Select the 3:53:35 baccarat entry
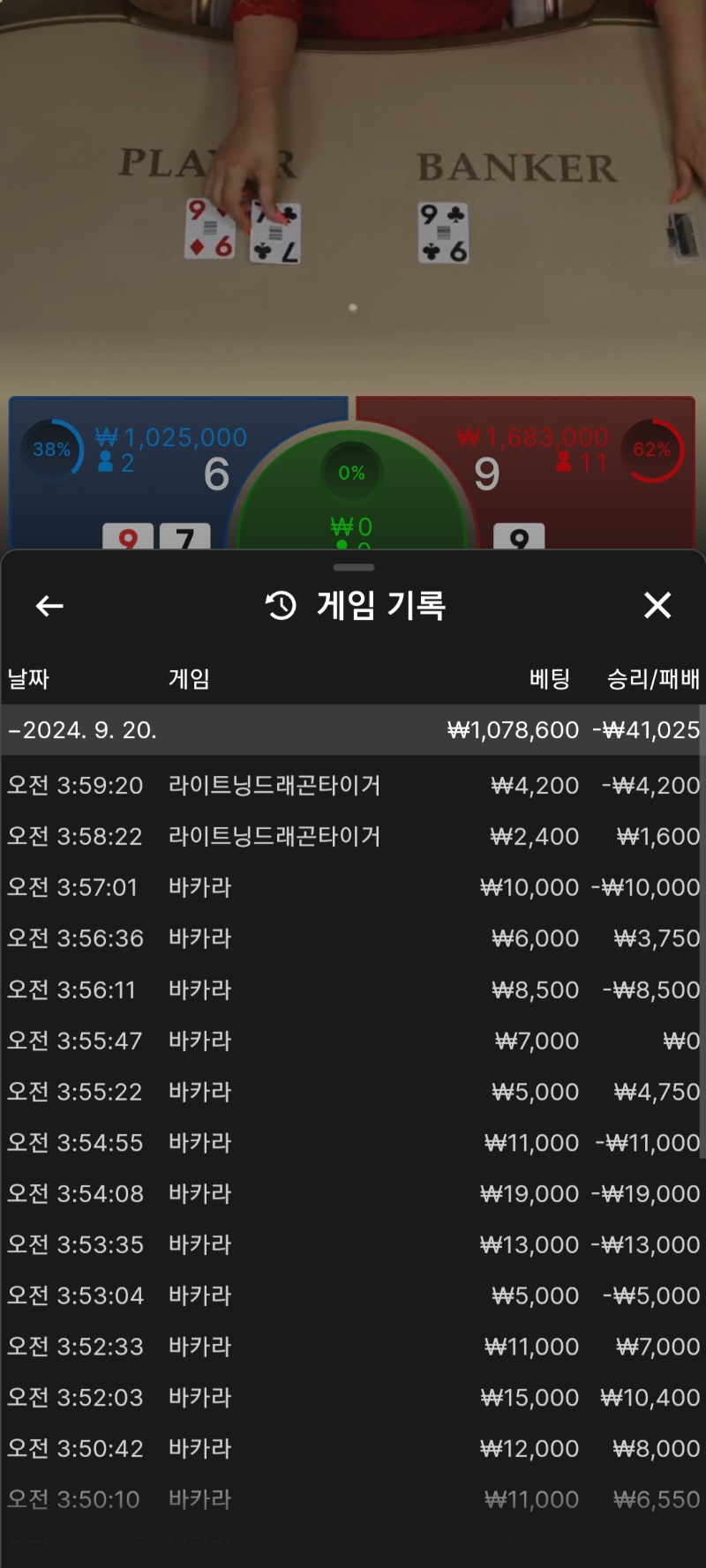 point(353,1244)
